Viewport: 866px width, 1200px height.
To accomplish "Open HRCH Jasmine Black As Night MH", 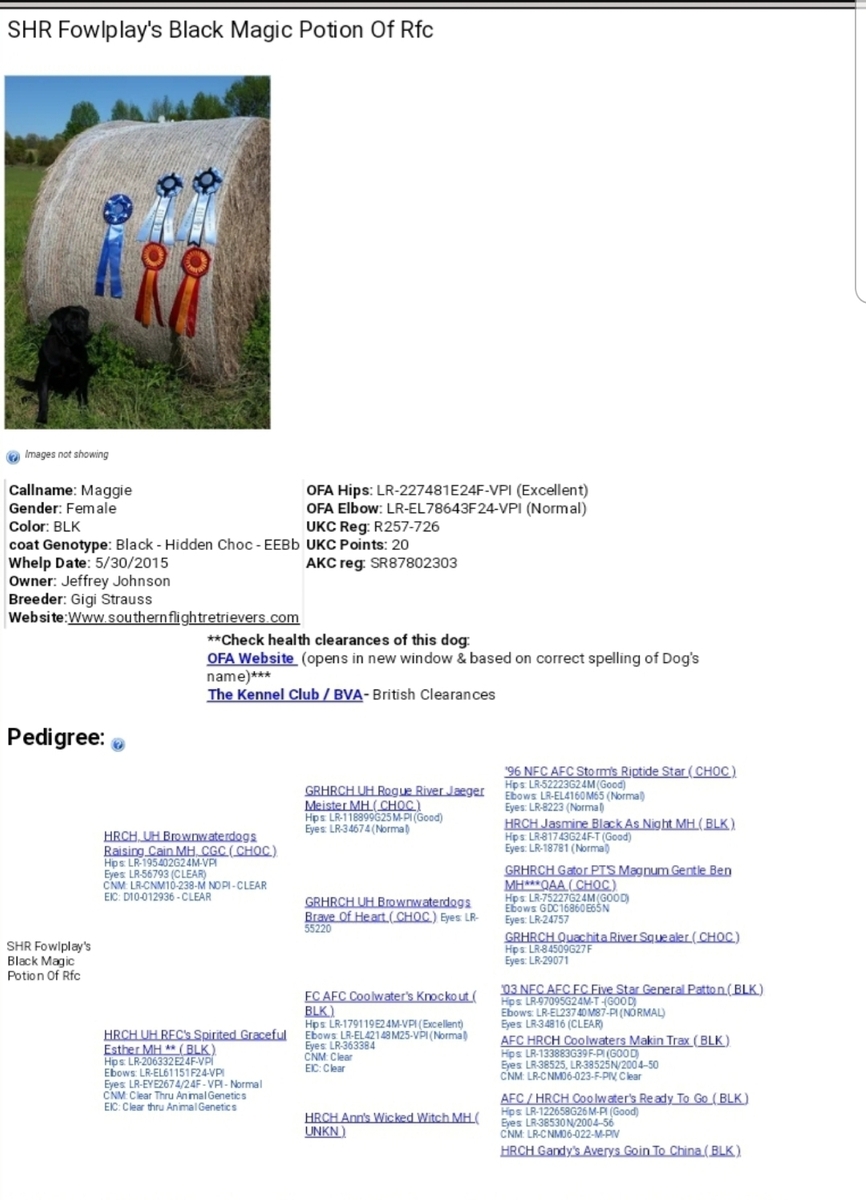I will tap(619, 824).
